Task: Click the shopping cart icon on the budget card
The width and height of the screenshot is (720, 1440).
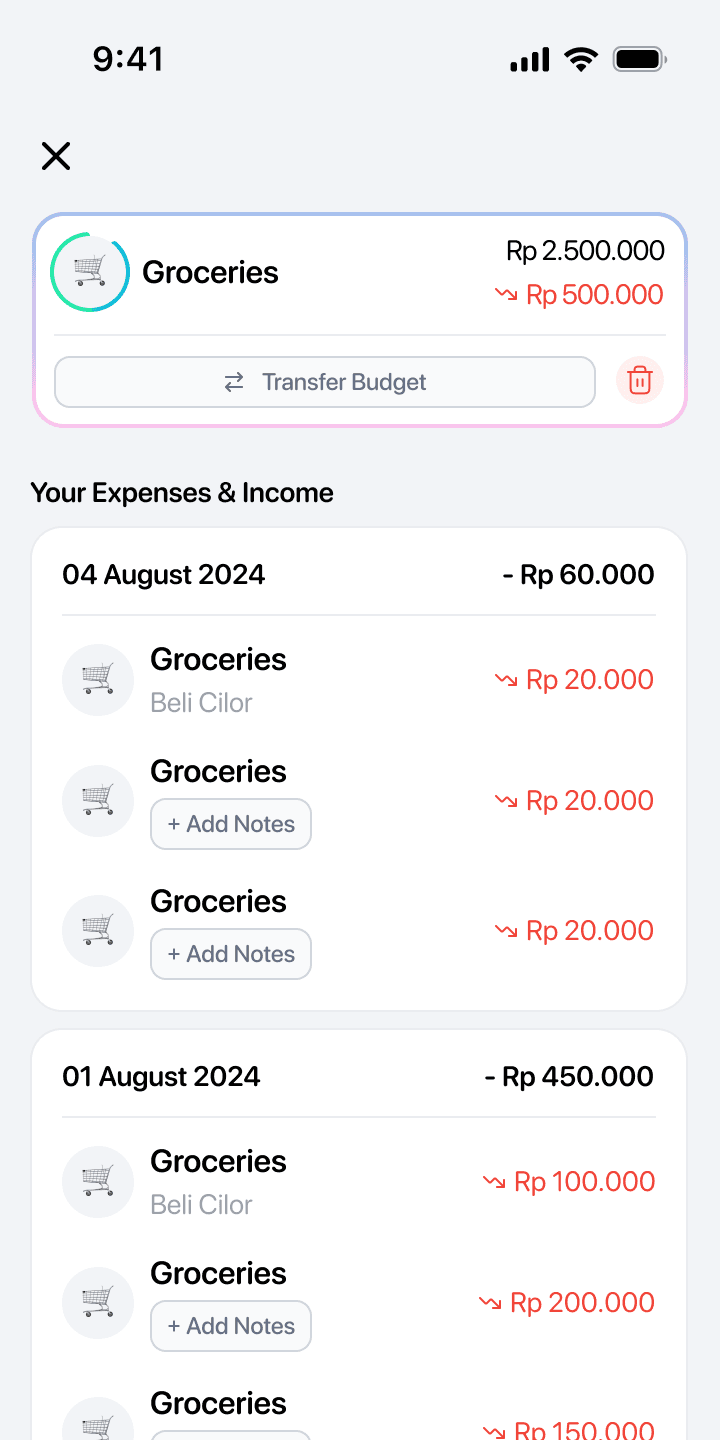Action: 90,271
